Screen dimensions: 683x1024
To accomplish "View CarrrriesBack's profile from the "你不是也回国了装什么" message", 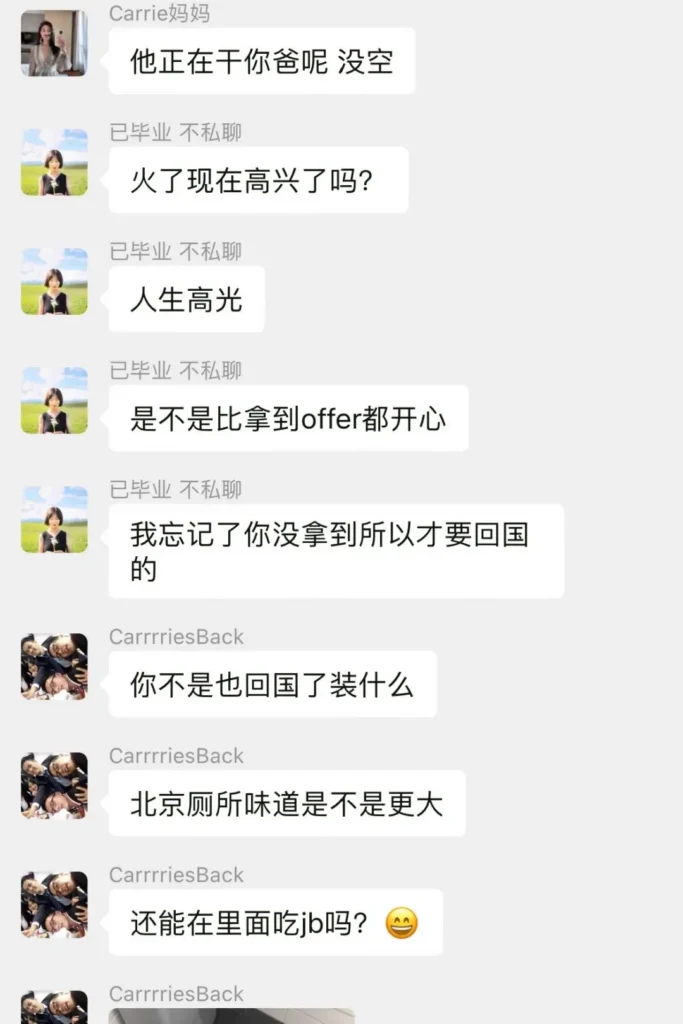I will (54, 666).
